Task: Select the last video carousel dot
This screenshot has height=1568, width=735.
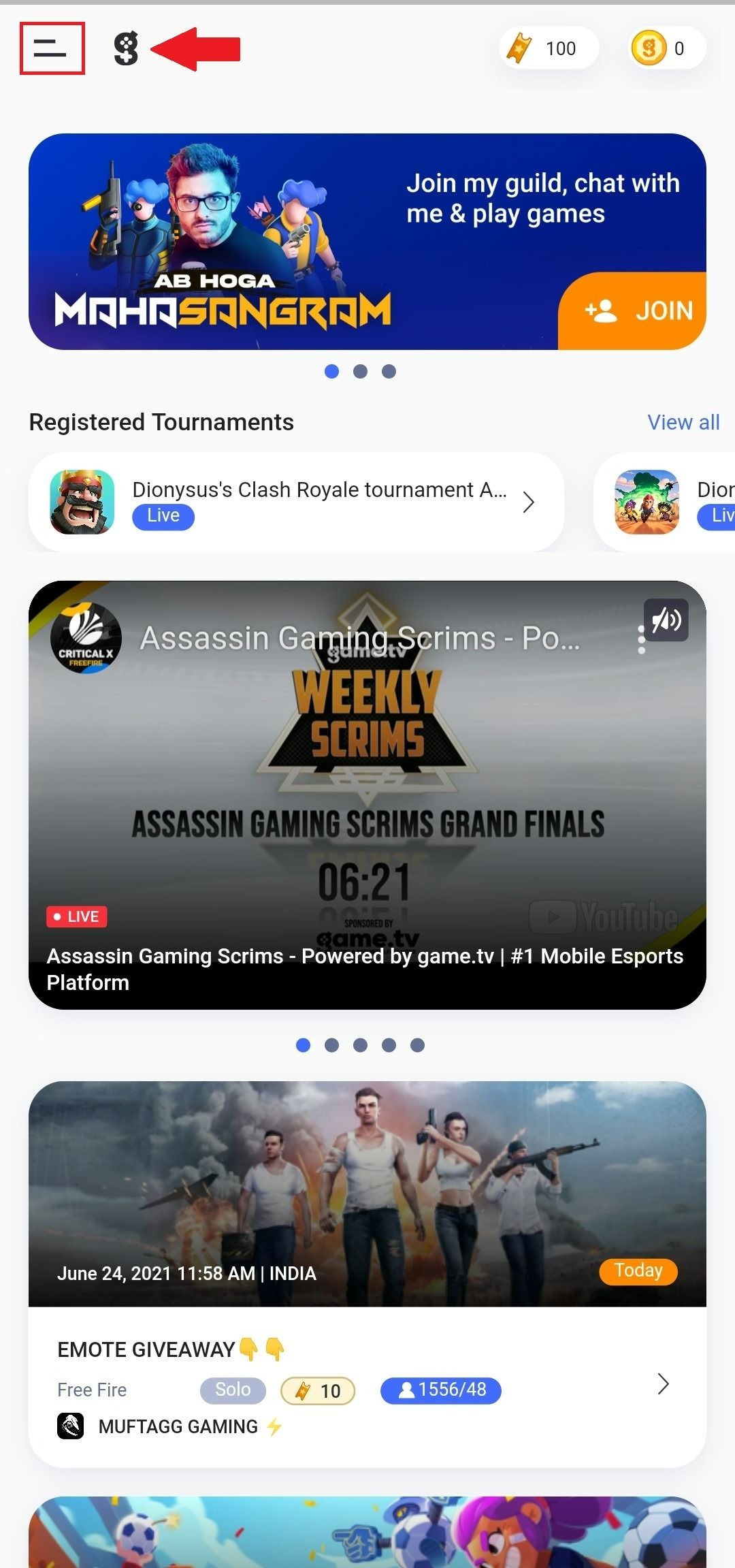Action: tap(418, 1045)
